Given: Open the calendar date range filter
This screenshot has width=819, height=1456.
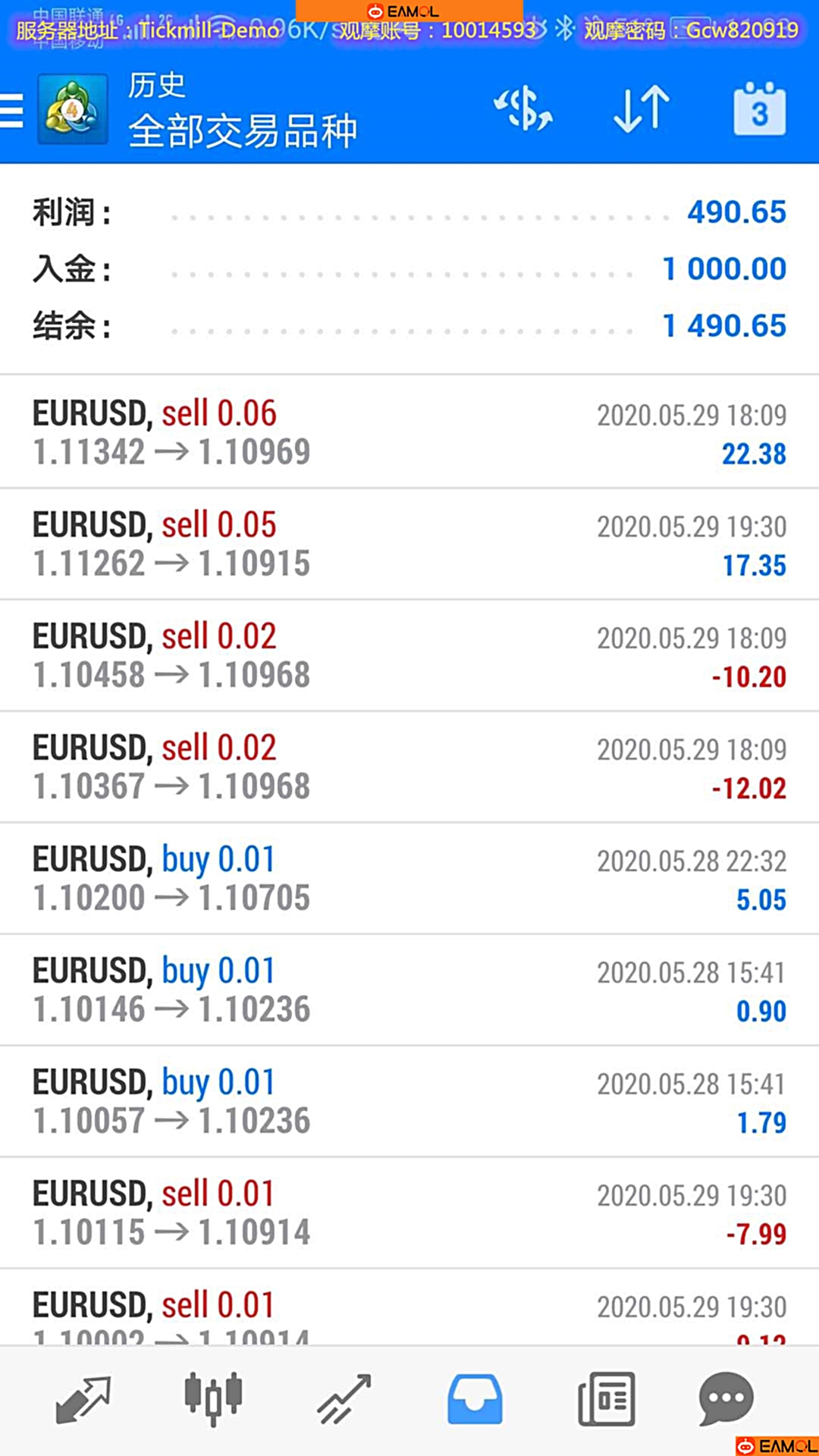Looking at the screenshot, I should tap(759, 110).
